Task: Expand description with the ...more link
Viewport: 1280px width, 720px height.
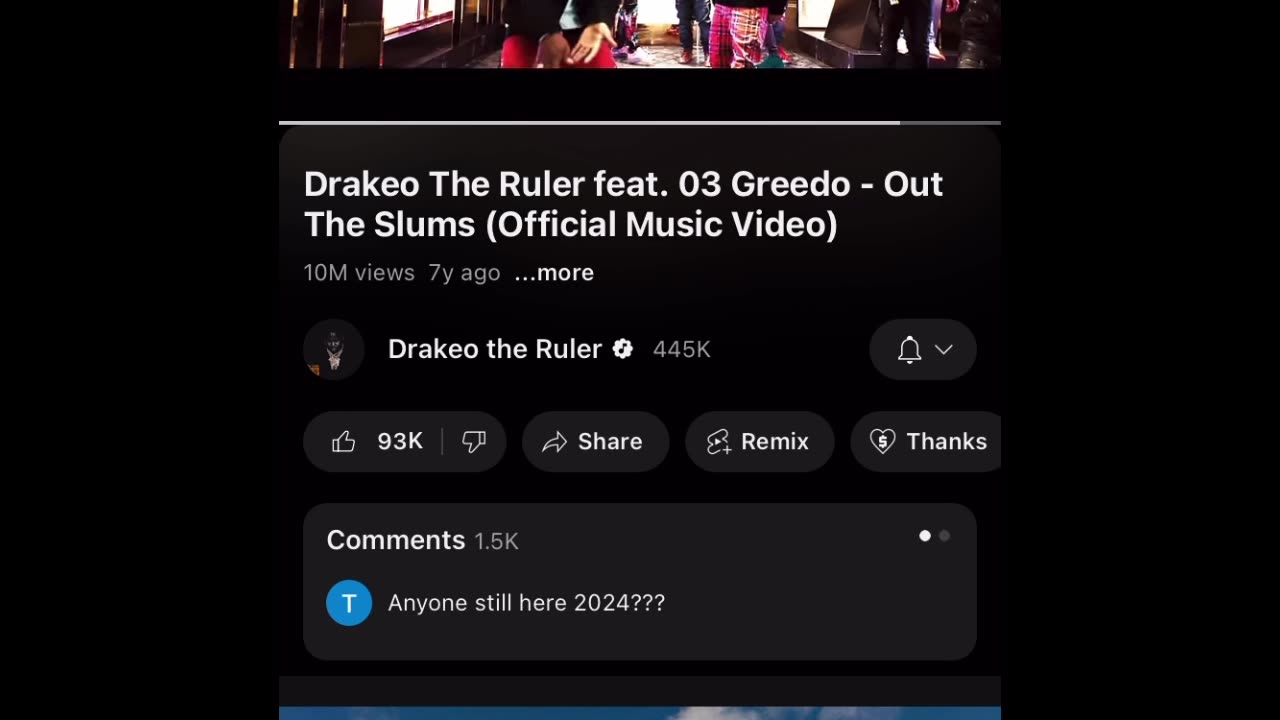Action: [x=554, y=273]
